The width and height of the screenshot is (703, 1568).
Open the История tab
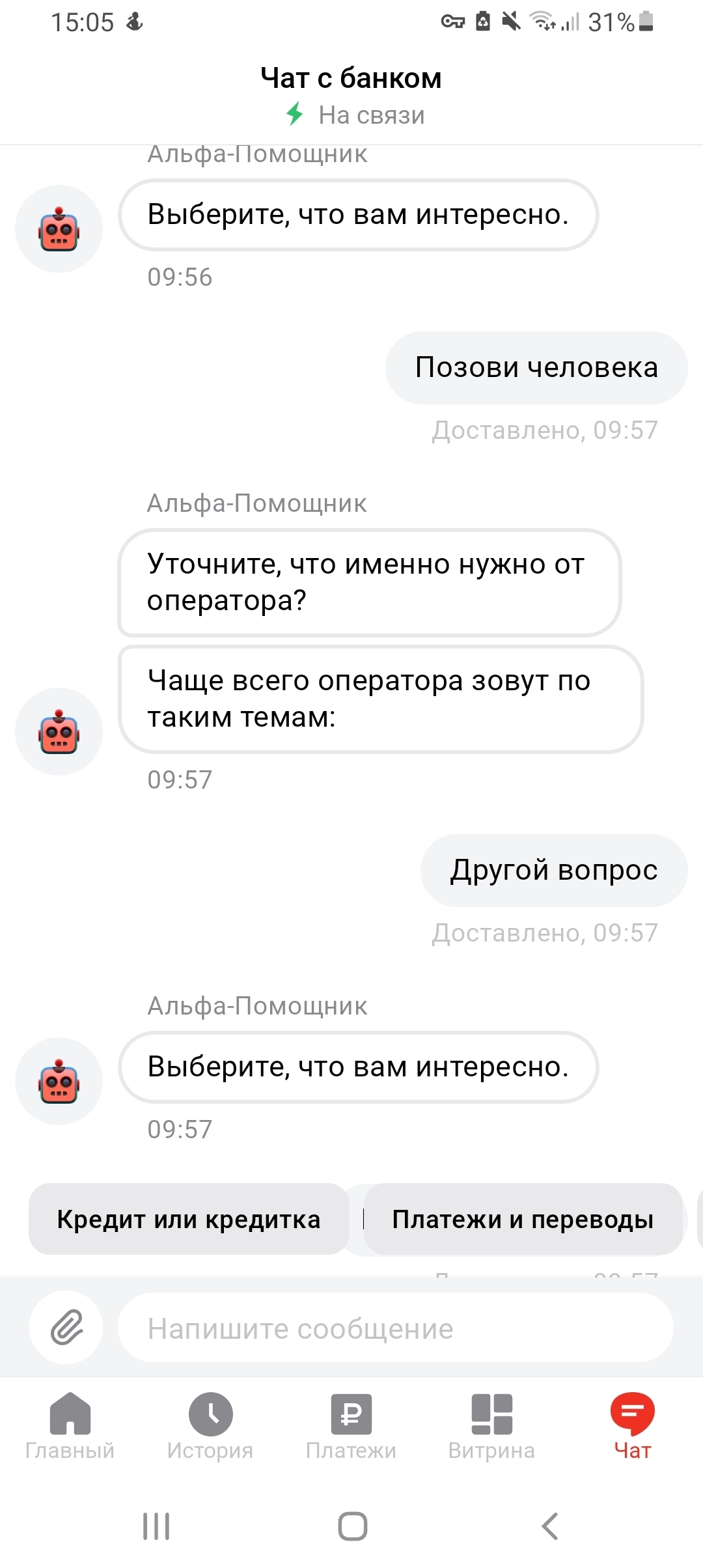(210, 1425)
